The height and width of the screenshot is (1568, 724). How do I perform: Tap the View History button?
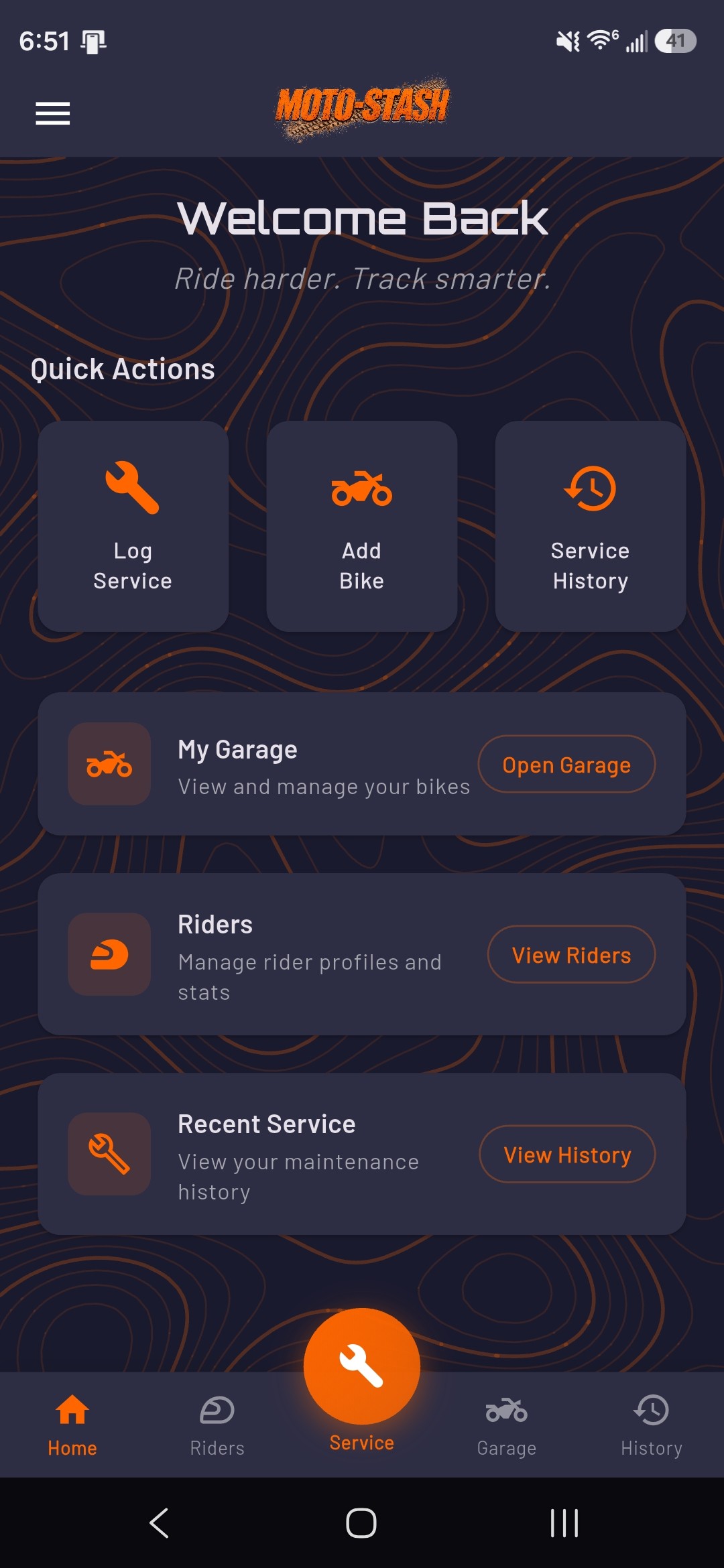coord(568,1155)
